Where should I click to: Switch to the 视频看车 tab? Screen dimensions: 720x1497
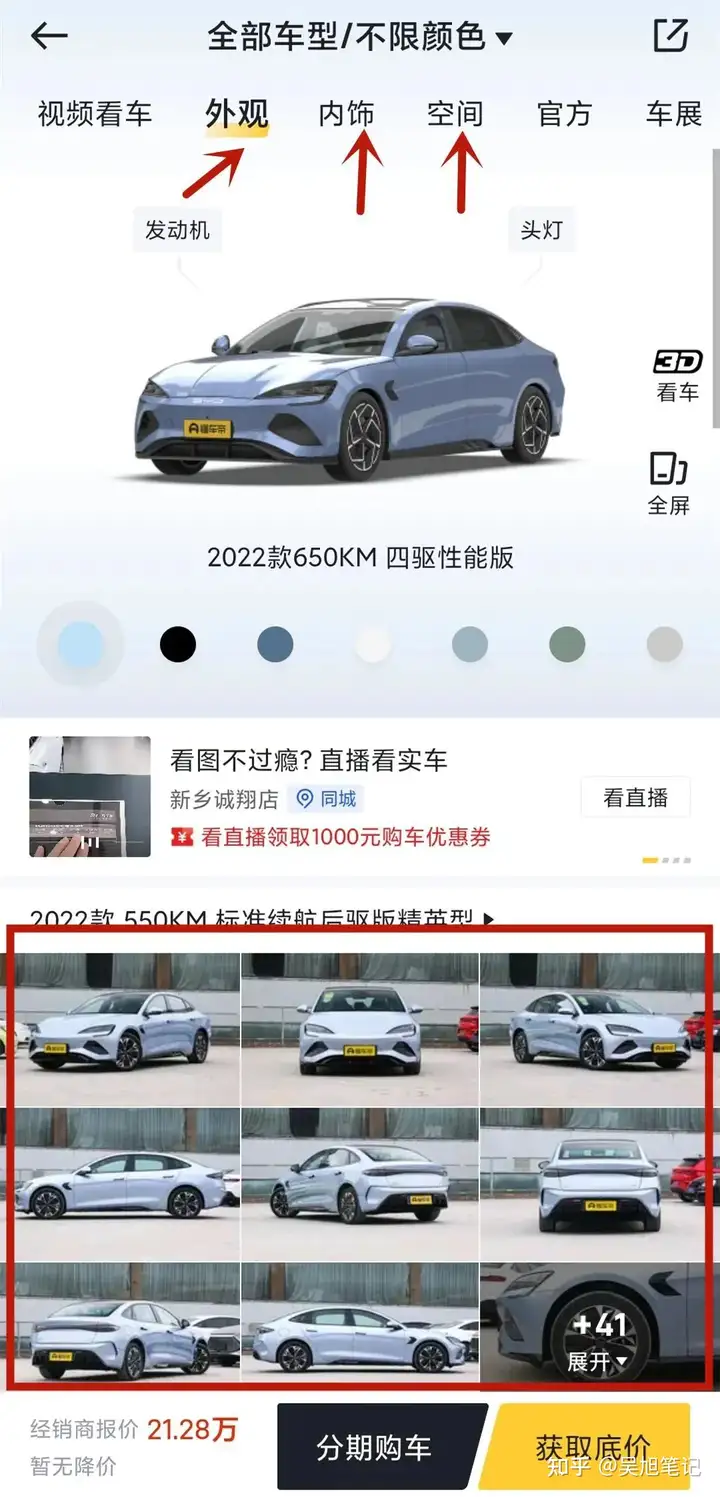tap(95, 114)
